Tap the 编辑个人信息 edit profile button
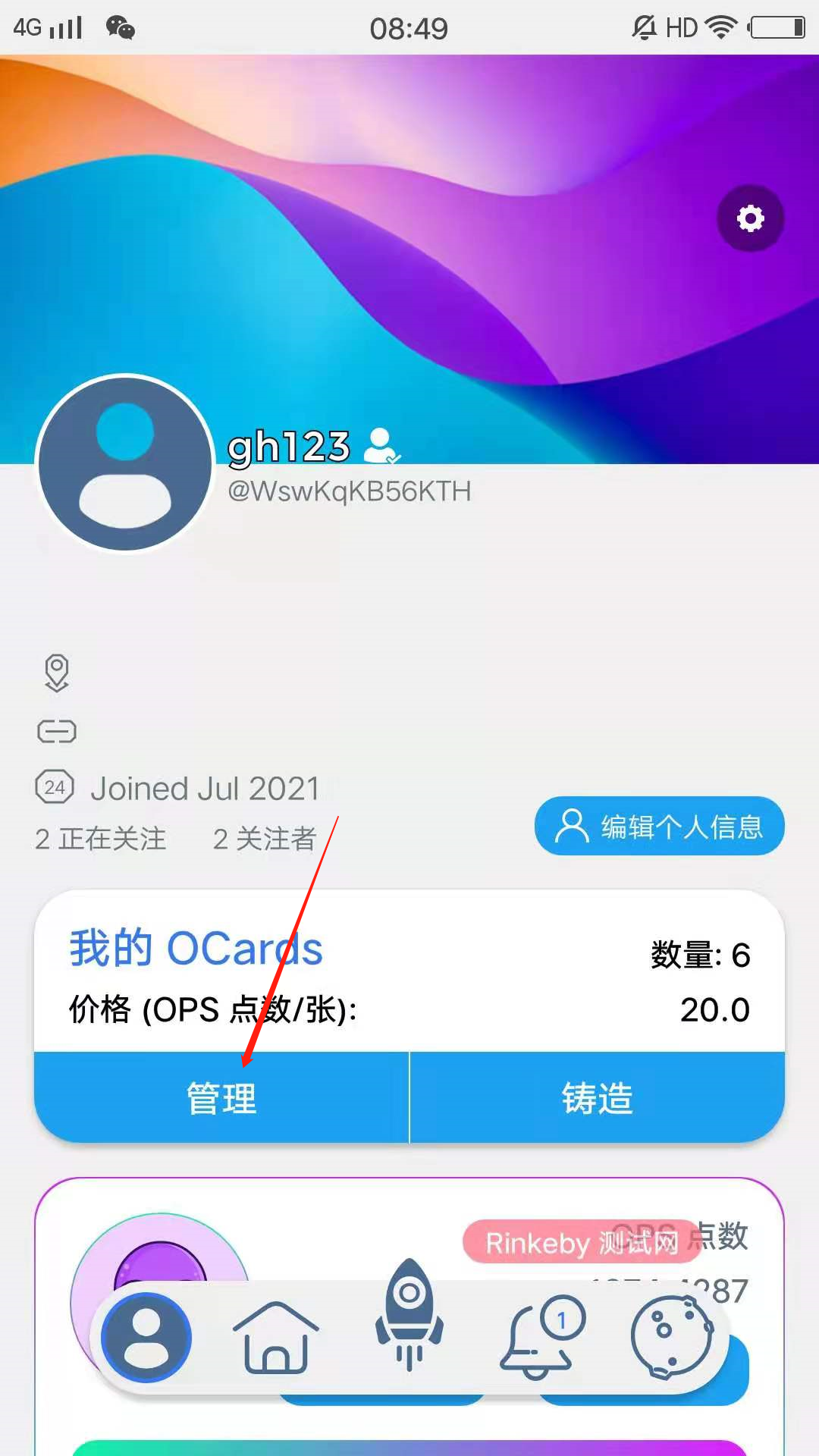Screen dimensions: 819x1456 [x=659, y=826]
